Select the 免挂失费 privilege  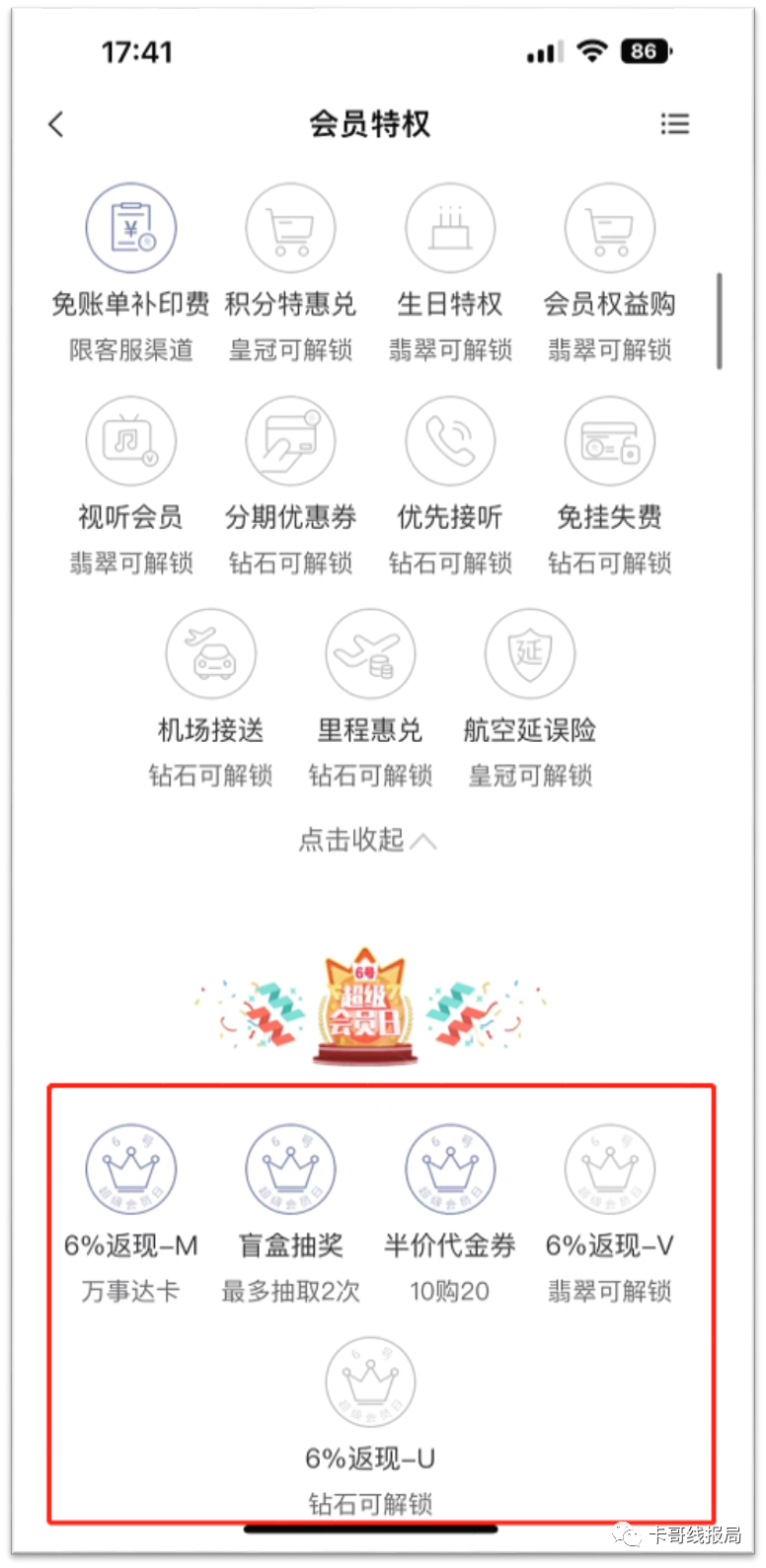pos(609,442)
